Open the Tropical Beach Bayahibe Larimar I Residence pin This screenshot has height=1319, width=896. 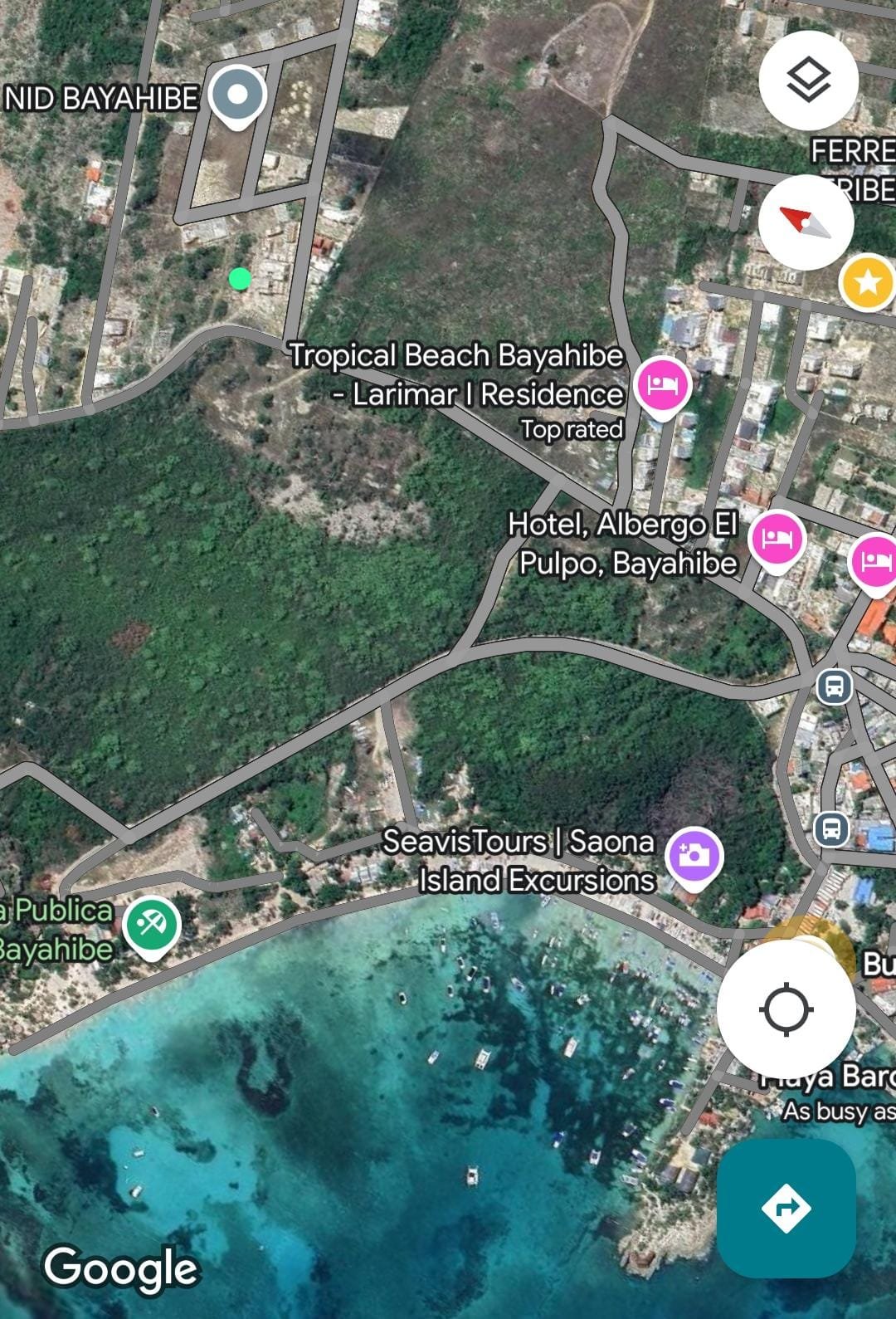point(662,384)
